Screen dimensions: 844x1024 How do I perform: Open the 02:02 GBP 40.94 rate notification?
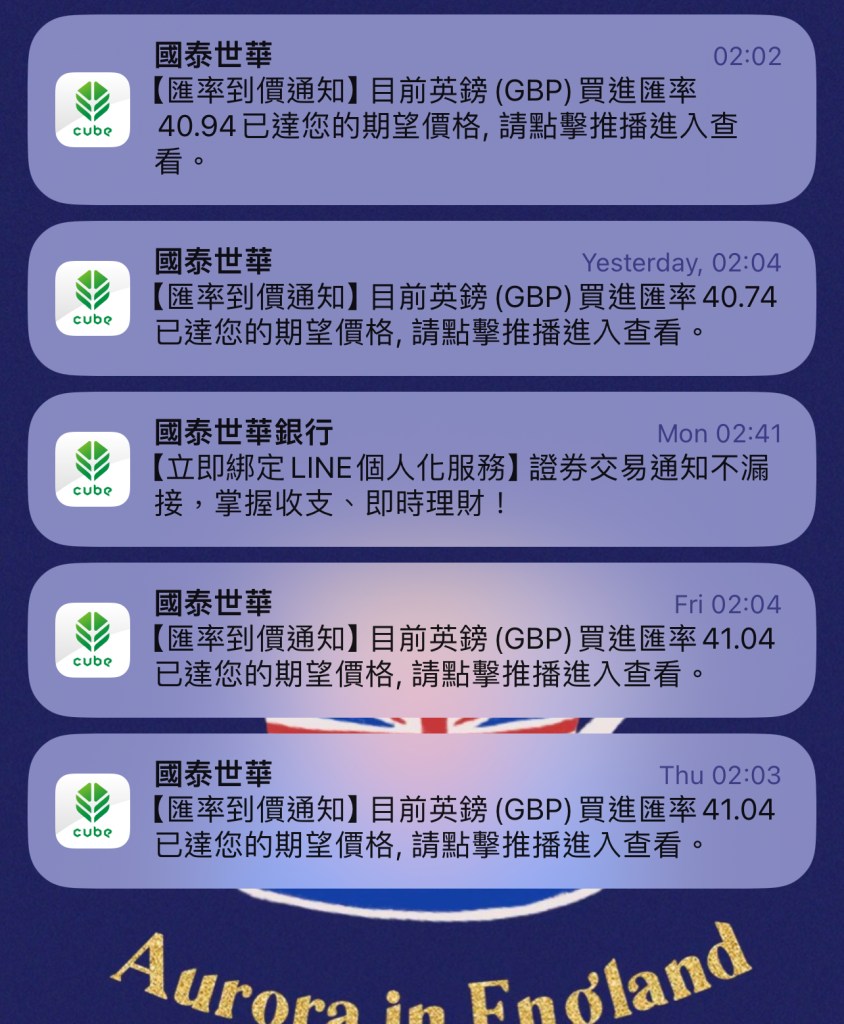(x=422, y=110)
